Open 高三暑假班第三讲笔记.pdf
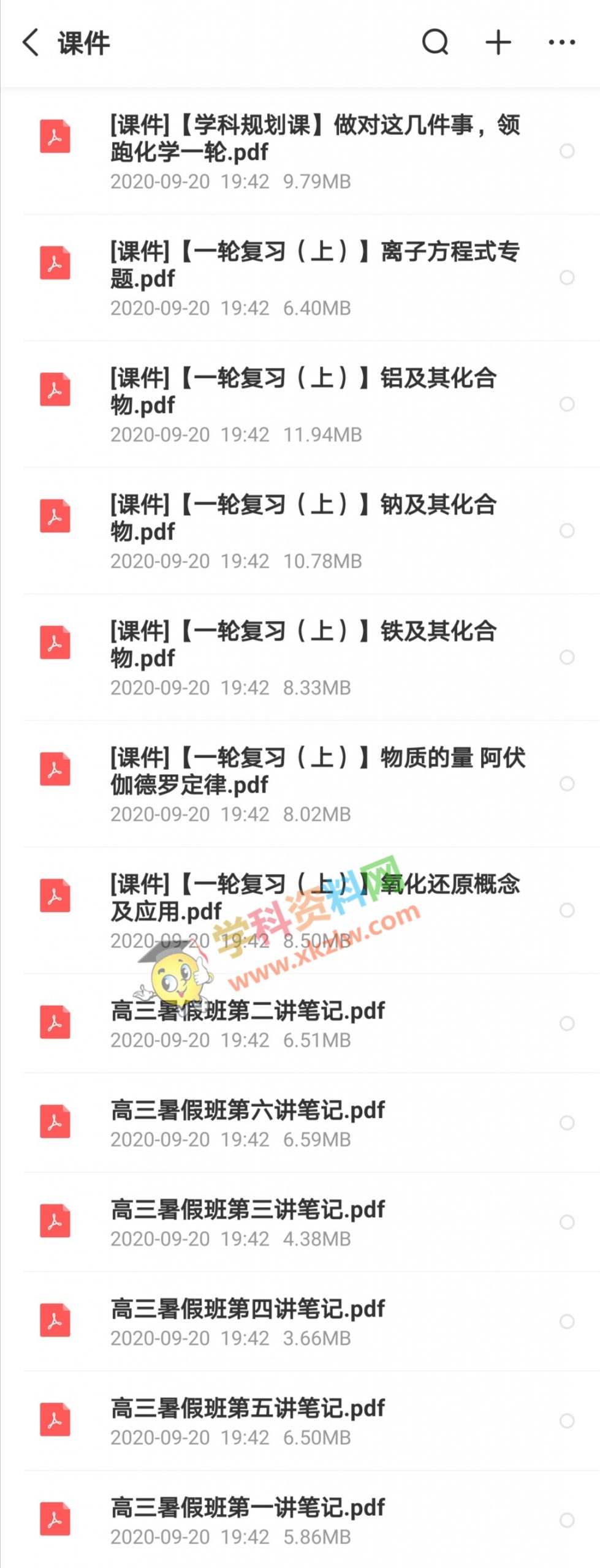Viewport: 600px width, 1568px height. pyautogui.click(x=248, y=1210)
